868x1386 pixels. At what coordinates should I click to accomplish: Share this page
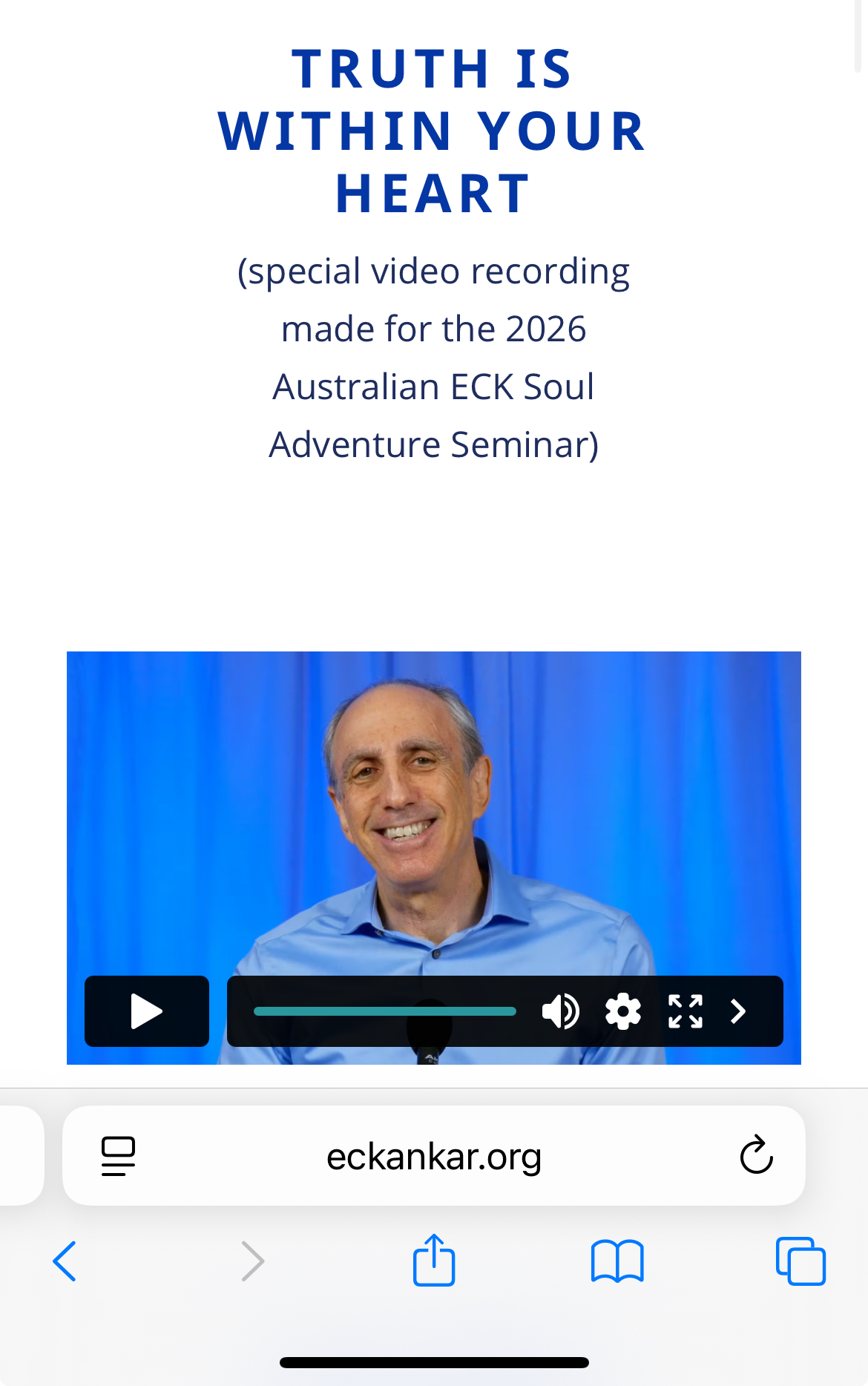point(434,1261)
